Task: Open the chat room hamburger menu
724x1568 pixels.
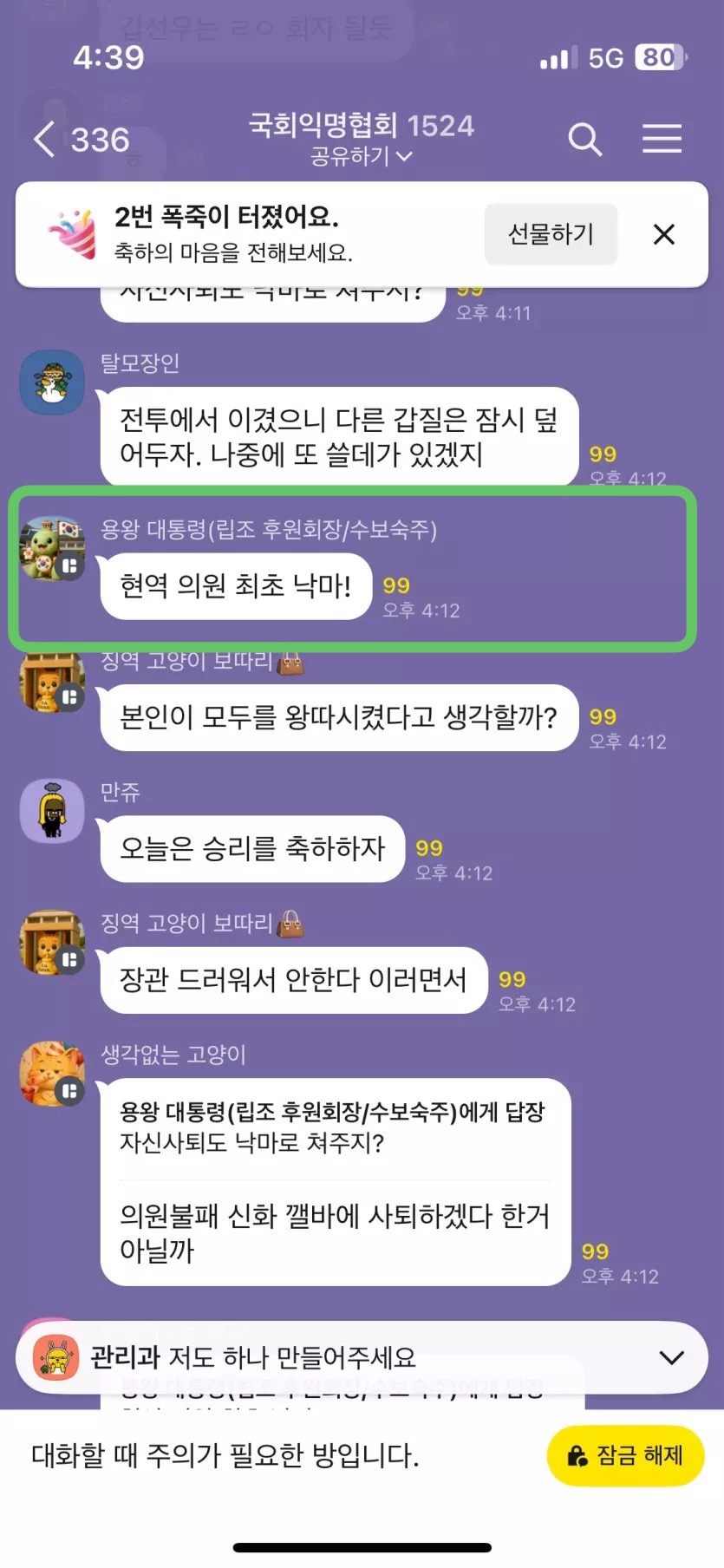Action: pyautogui.click(x=662, y=139)
